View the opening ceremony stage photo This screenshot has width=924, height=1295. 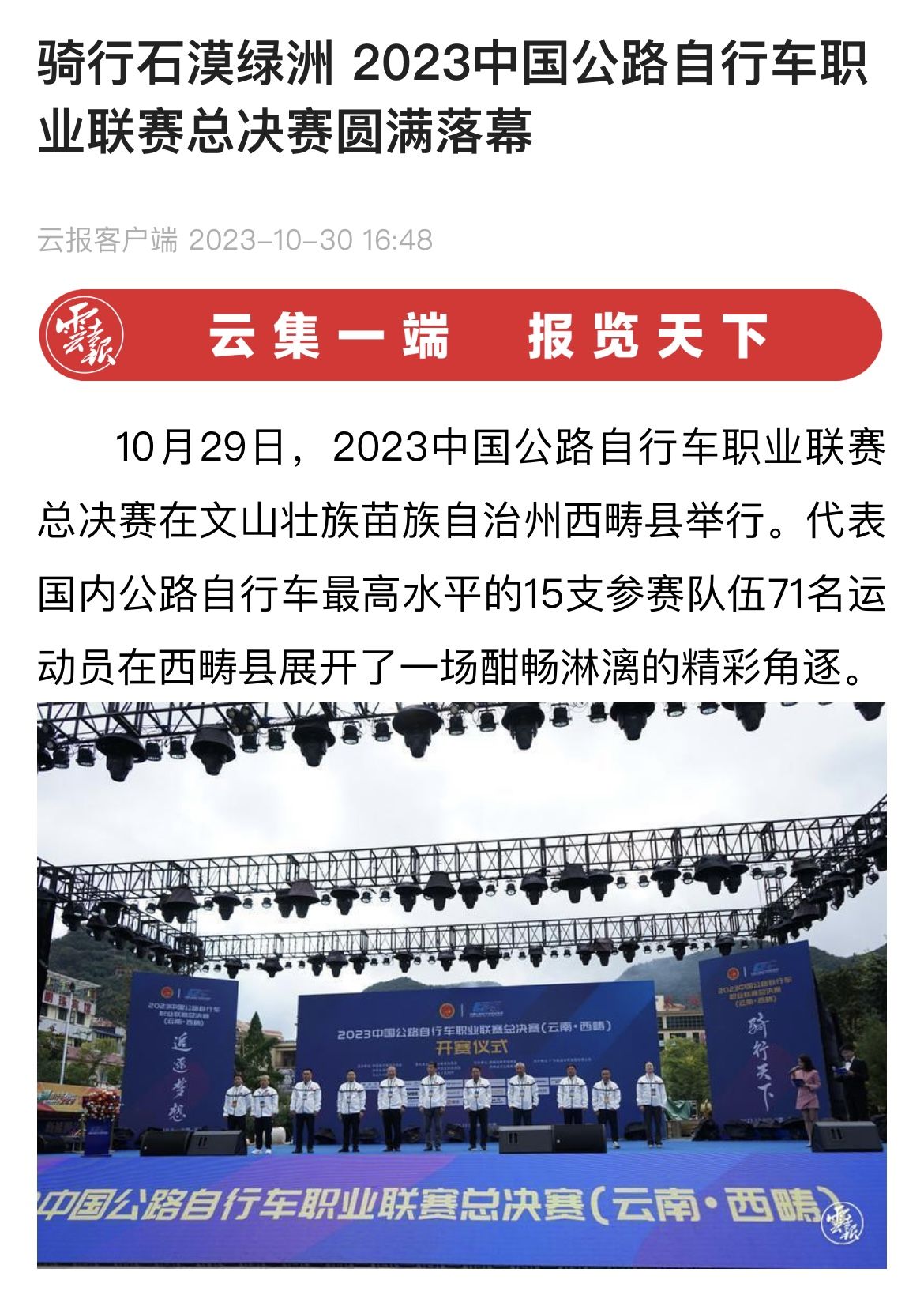click(461, 984)
